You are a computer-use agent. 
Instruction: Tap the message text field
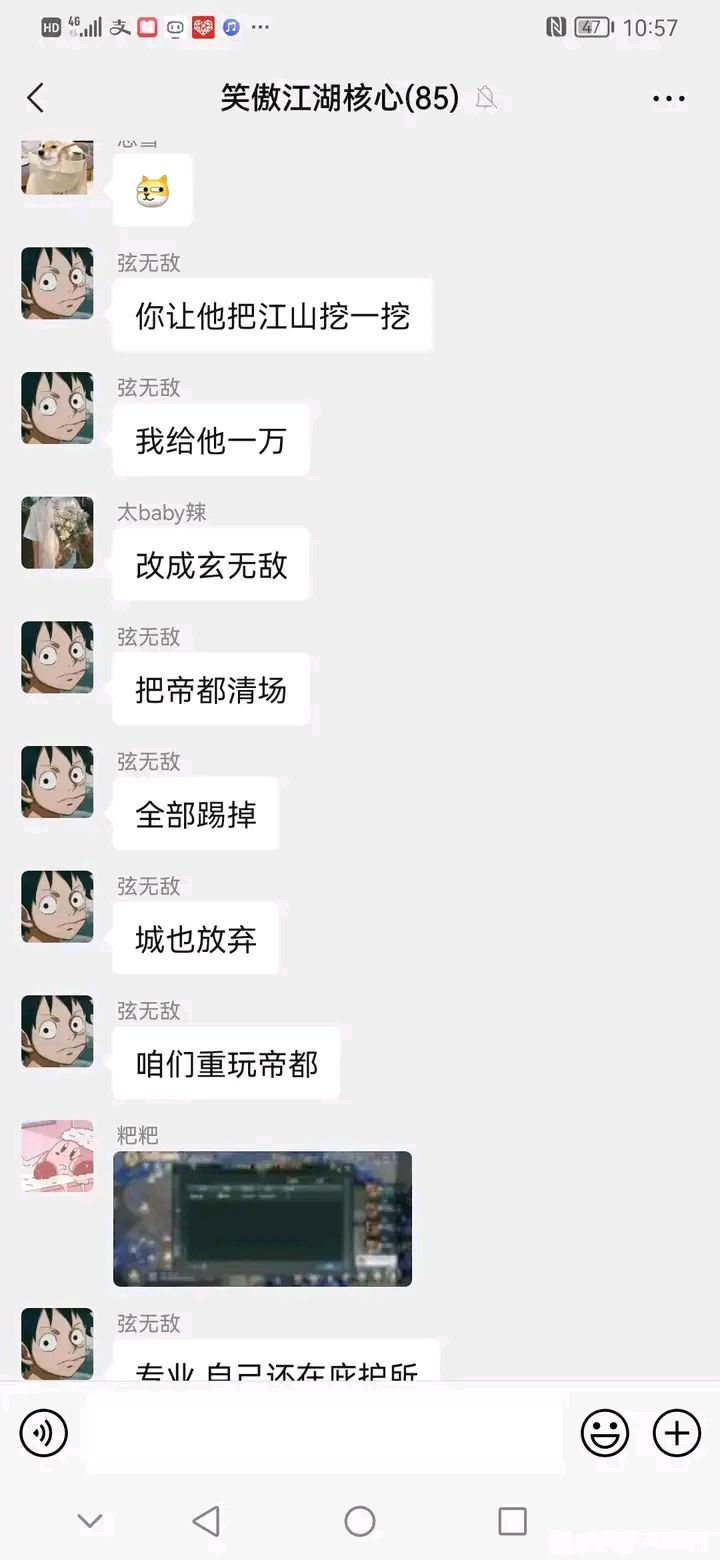pyautogui.click(x=324, y=1434)
